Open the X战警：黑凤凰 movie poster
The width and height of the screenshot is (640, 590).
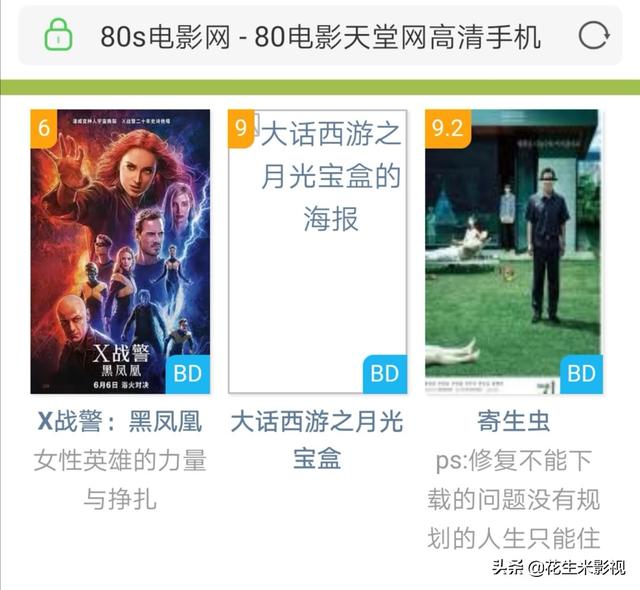coord(120,251)
